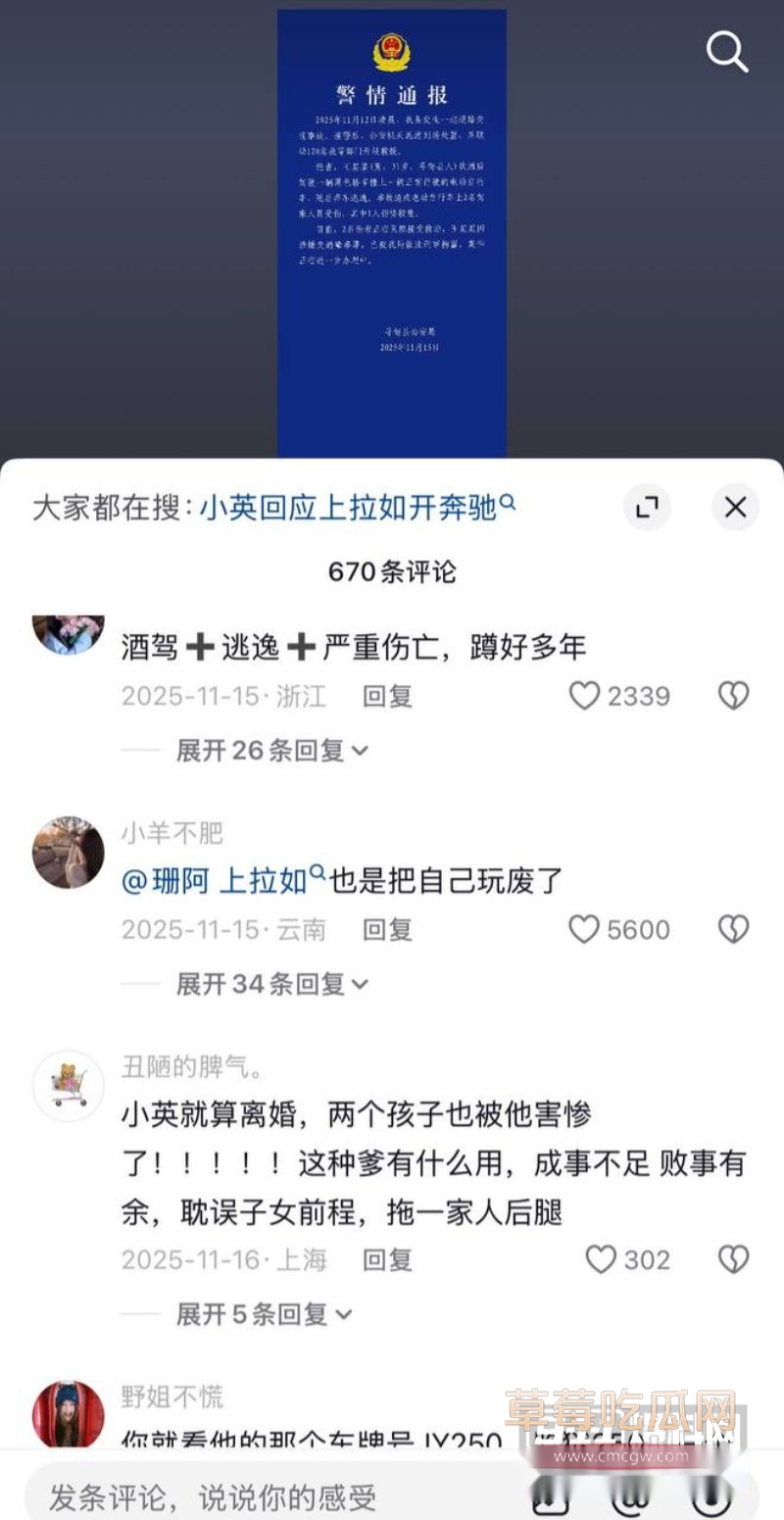Tap the dislike icon on the 酒驾 comment
784x1520 pixels.
[x=733, y=696]
